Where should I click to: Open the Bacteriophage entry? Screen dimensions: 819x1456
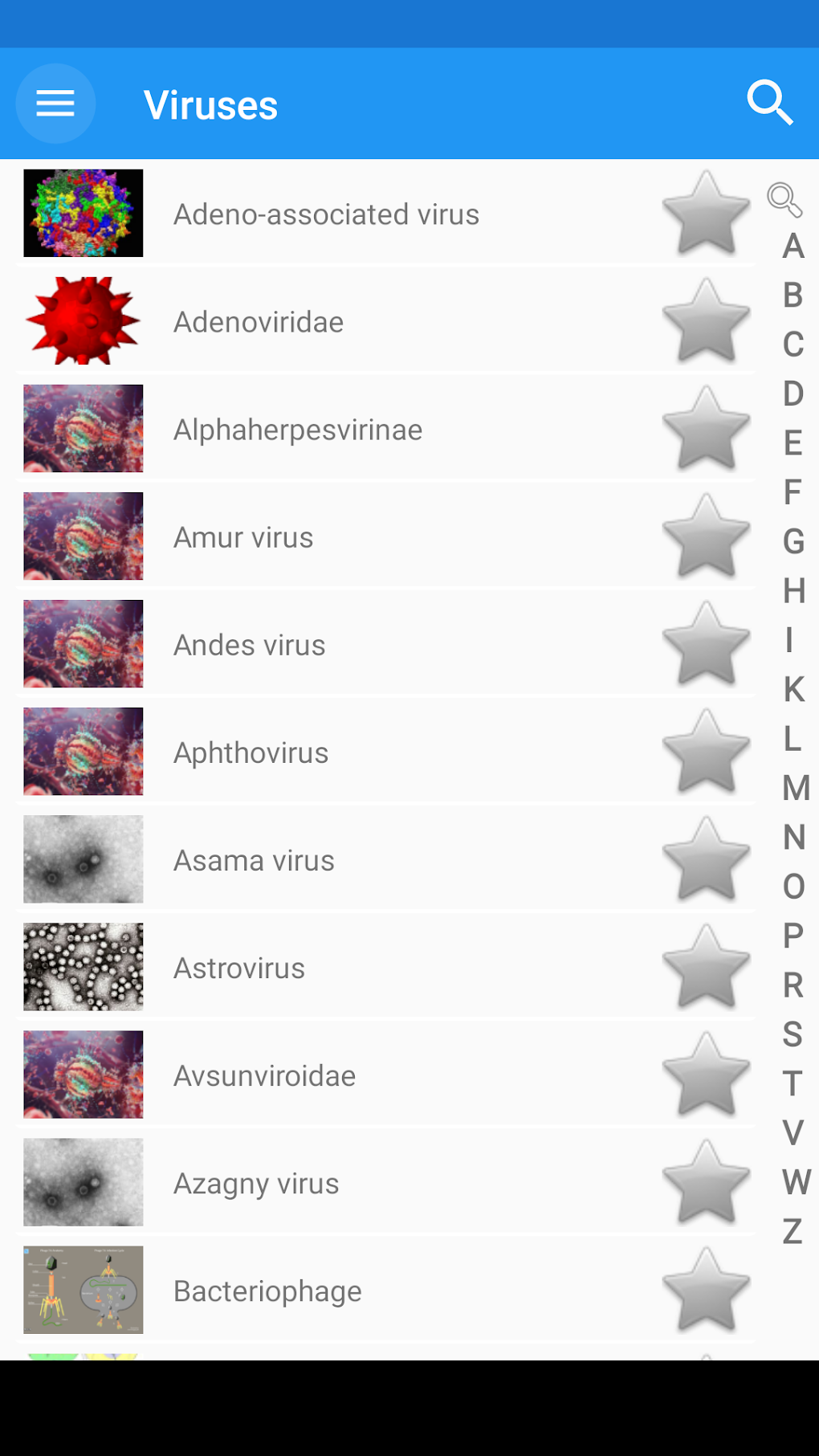pos(267,1291)
